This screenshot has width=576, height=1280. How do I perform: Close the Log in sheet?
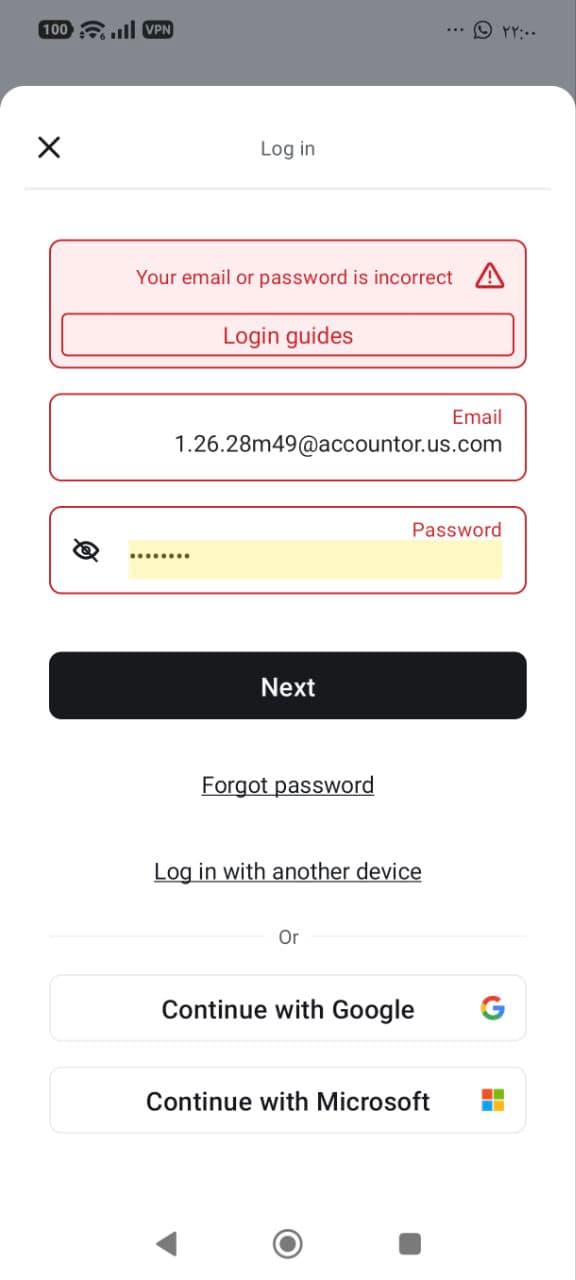(x=48, y=148)
